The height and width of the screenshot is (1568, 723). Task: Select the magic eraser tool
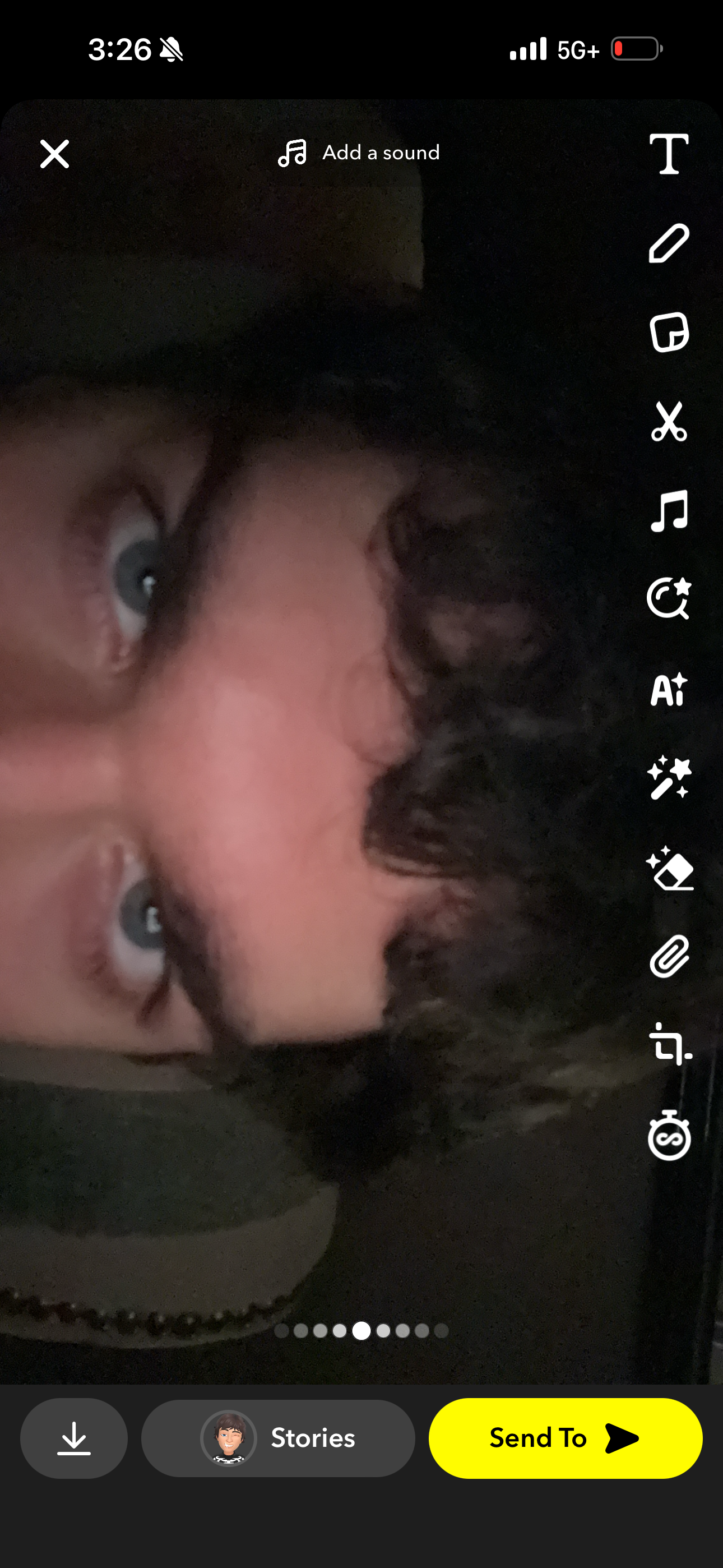point(669,869)
